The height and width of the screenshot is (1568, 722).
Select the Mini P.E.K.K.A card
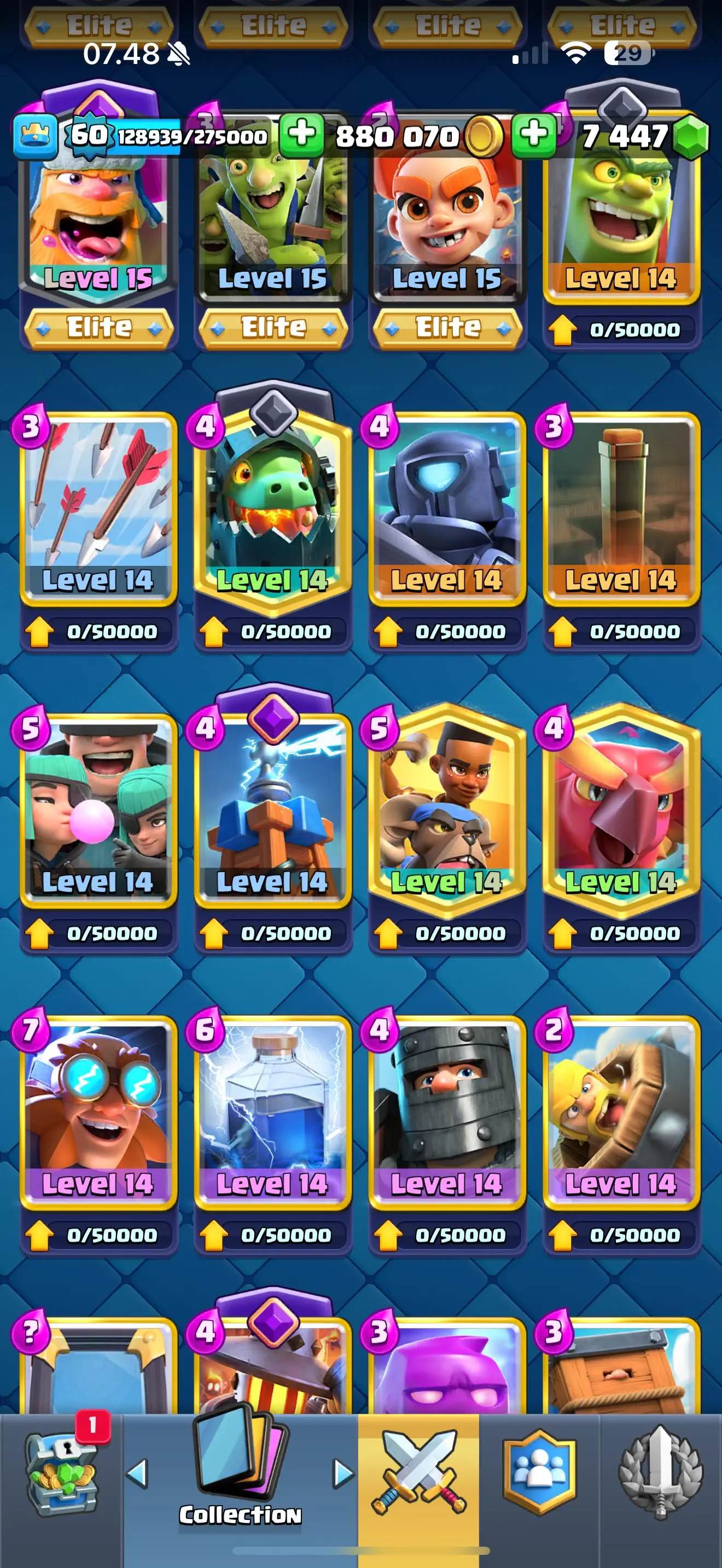(x=447, y=505)
